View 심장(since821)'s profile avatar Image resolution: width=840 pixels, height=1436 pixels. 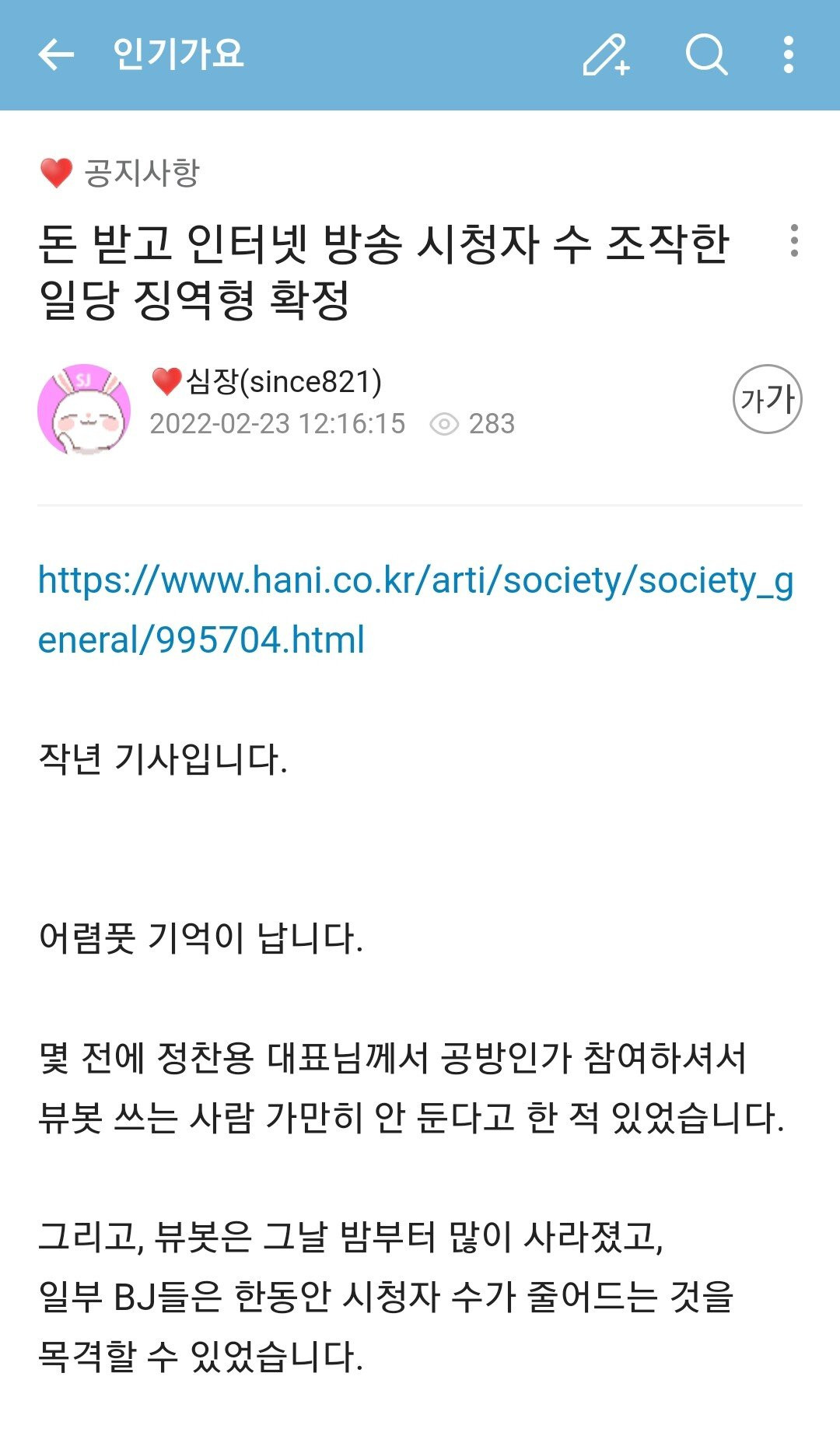click(x=84, y=409)
